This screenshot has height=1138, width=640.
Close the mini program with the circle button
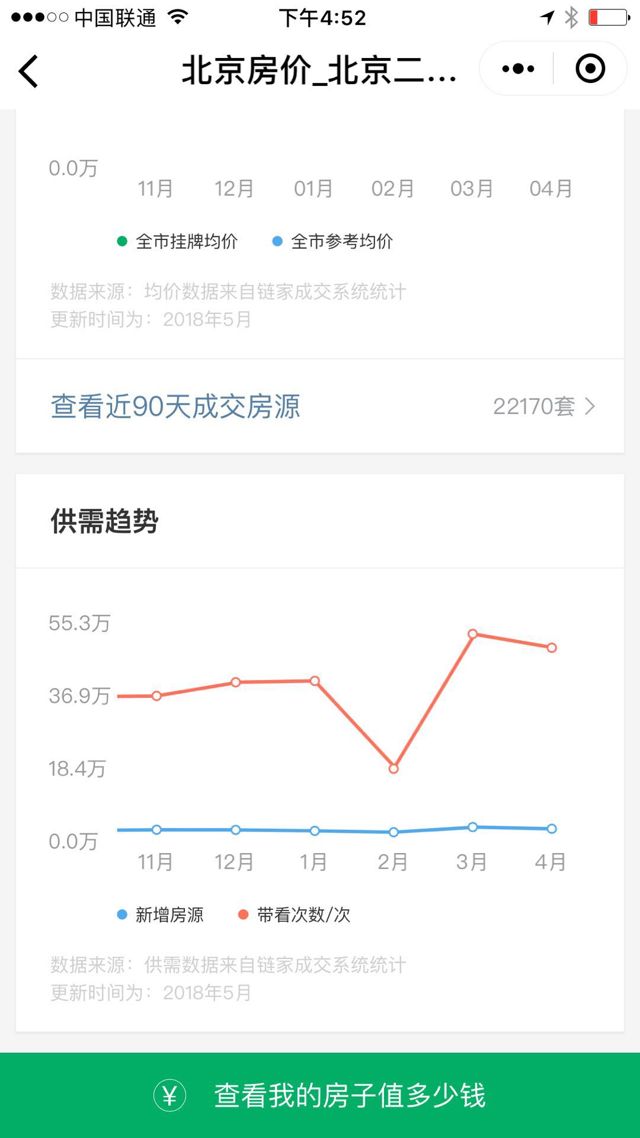[590, 69]
